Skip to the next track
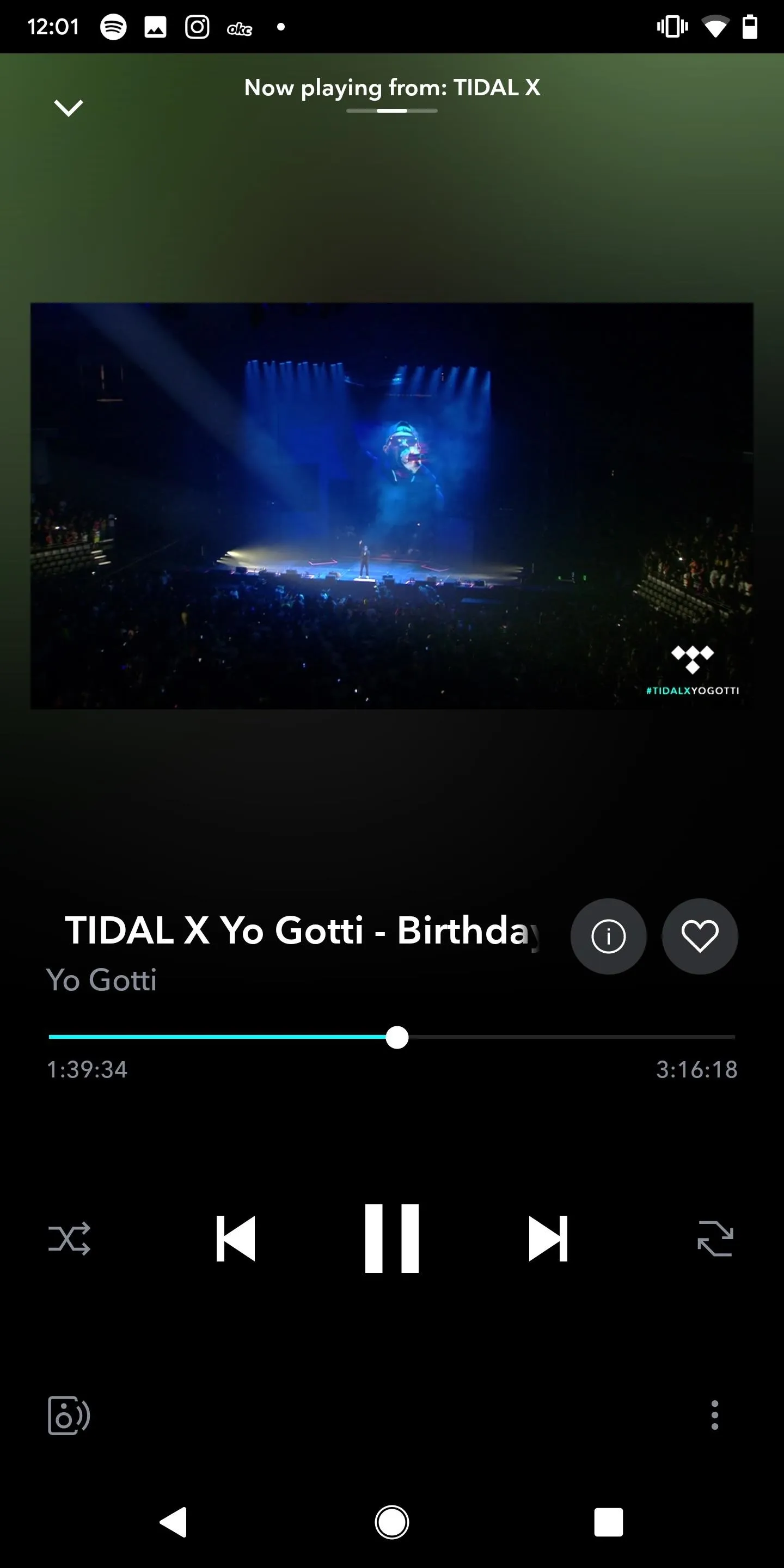 [x=548, y=1238]
